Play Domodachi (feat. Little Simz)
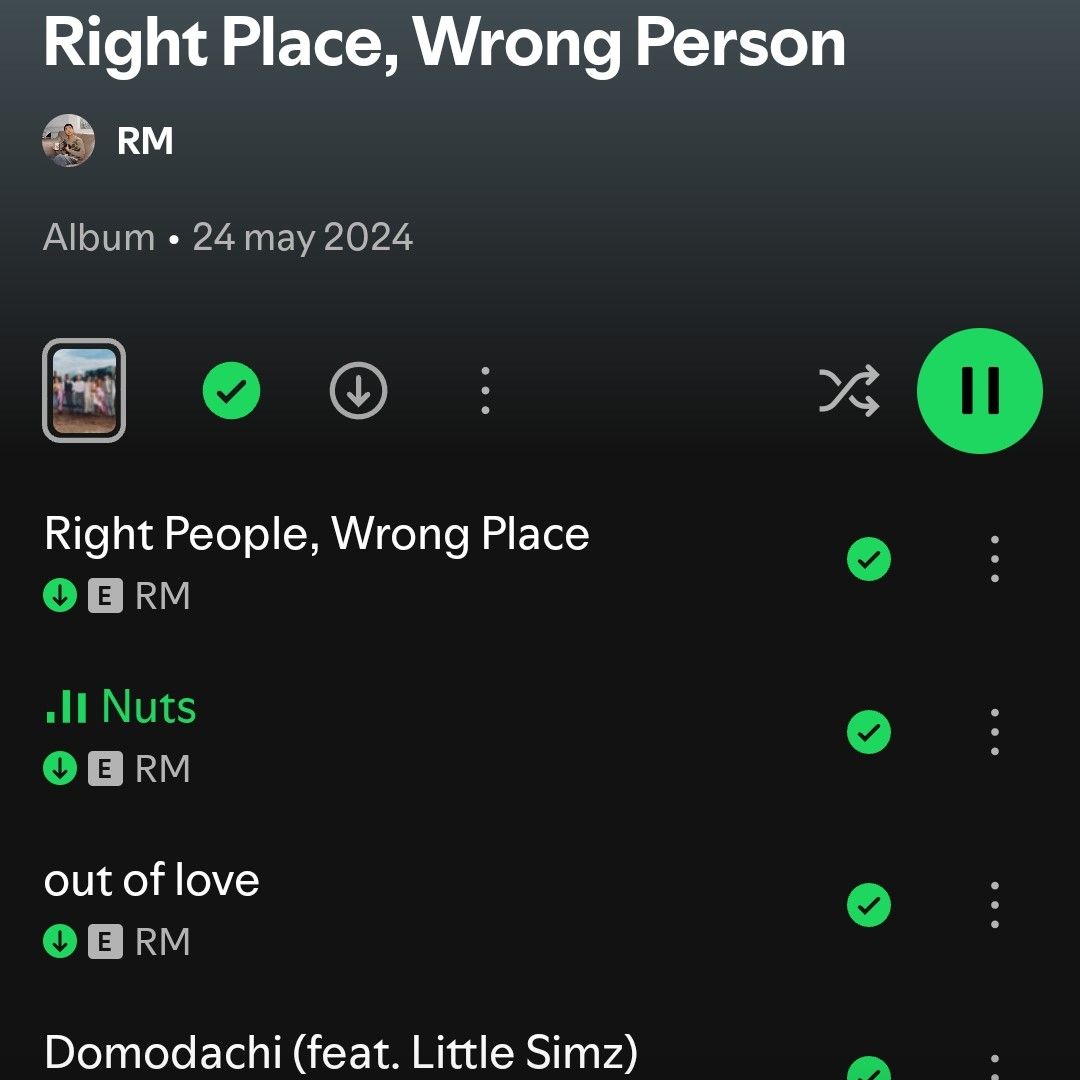 [340, 1052]
